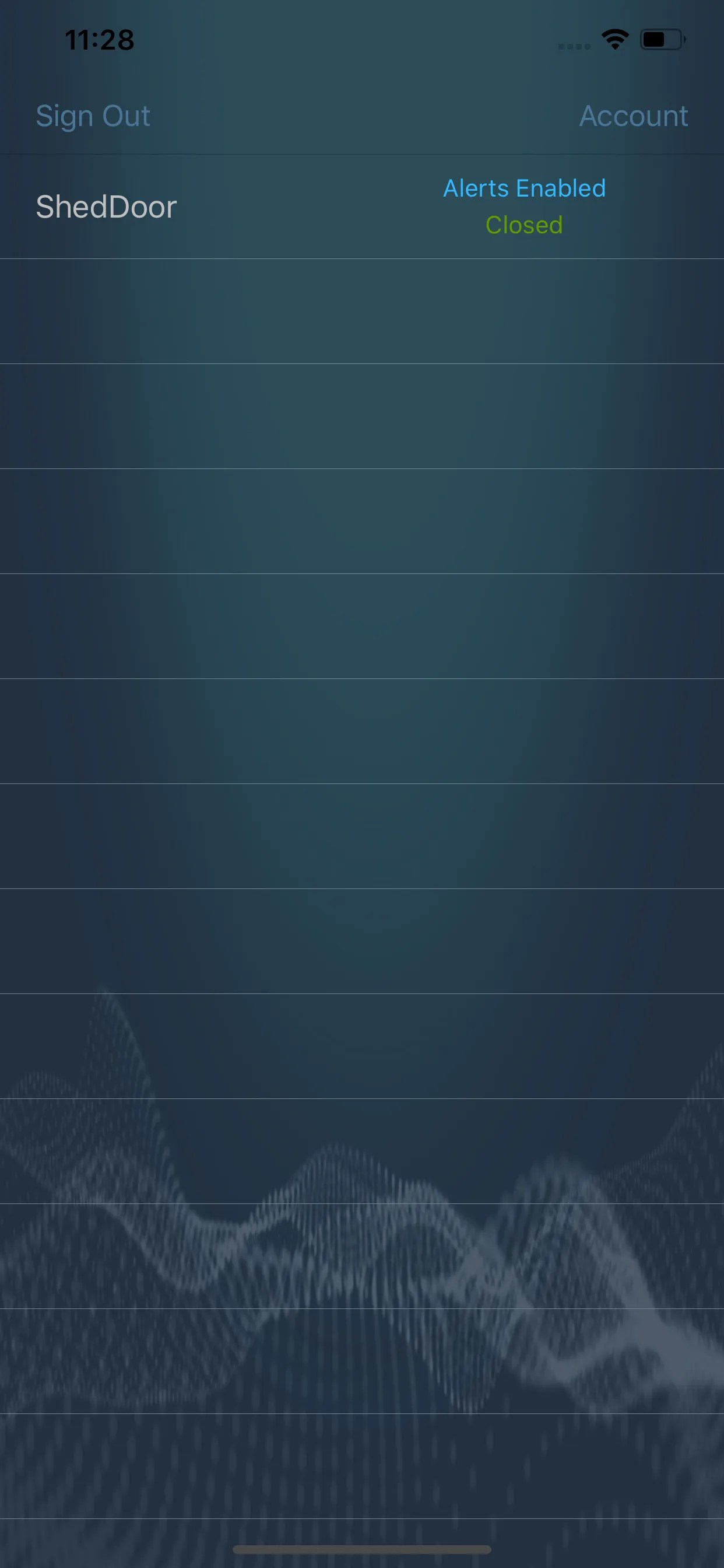The height and width of the screenshot is (1568, 724).
Task: Tap Sign Out in the top bar
Action: pyautogui.click(x=93, y=116)
